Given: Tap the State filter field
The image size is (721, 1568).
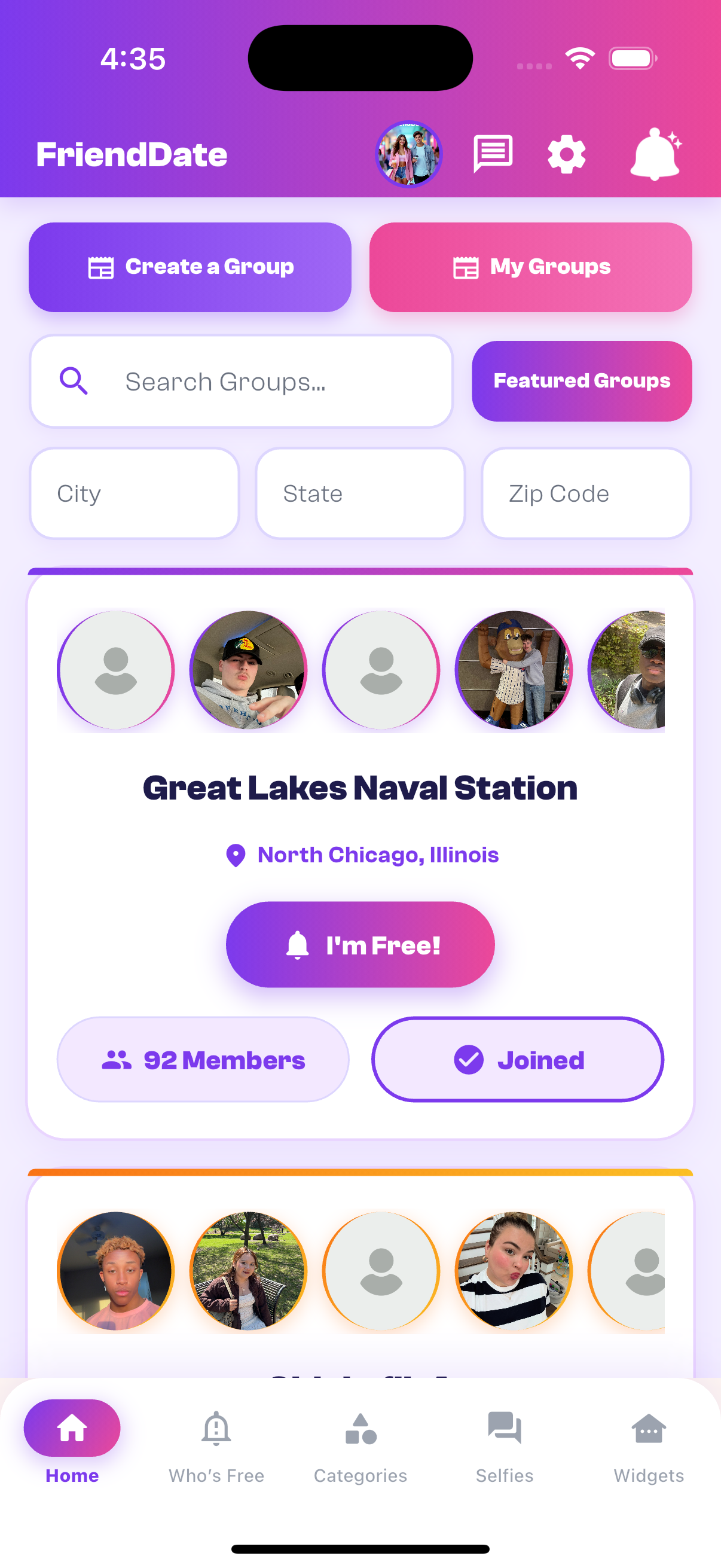Looking at the screenshot, I should [x=360, y=493].
